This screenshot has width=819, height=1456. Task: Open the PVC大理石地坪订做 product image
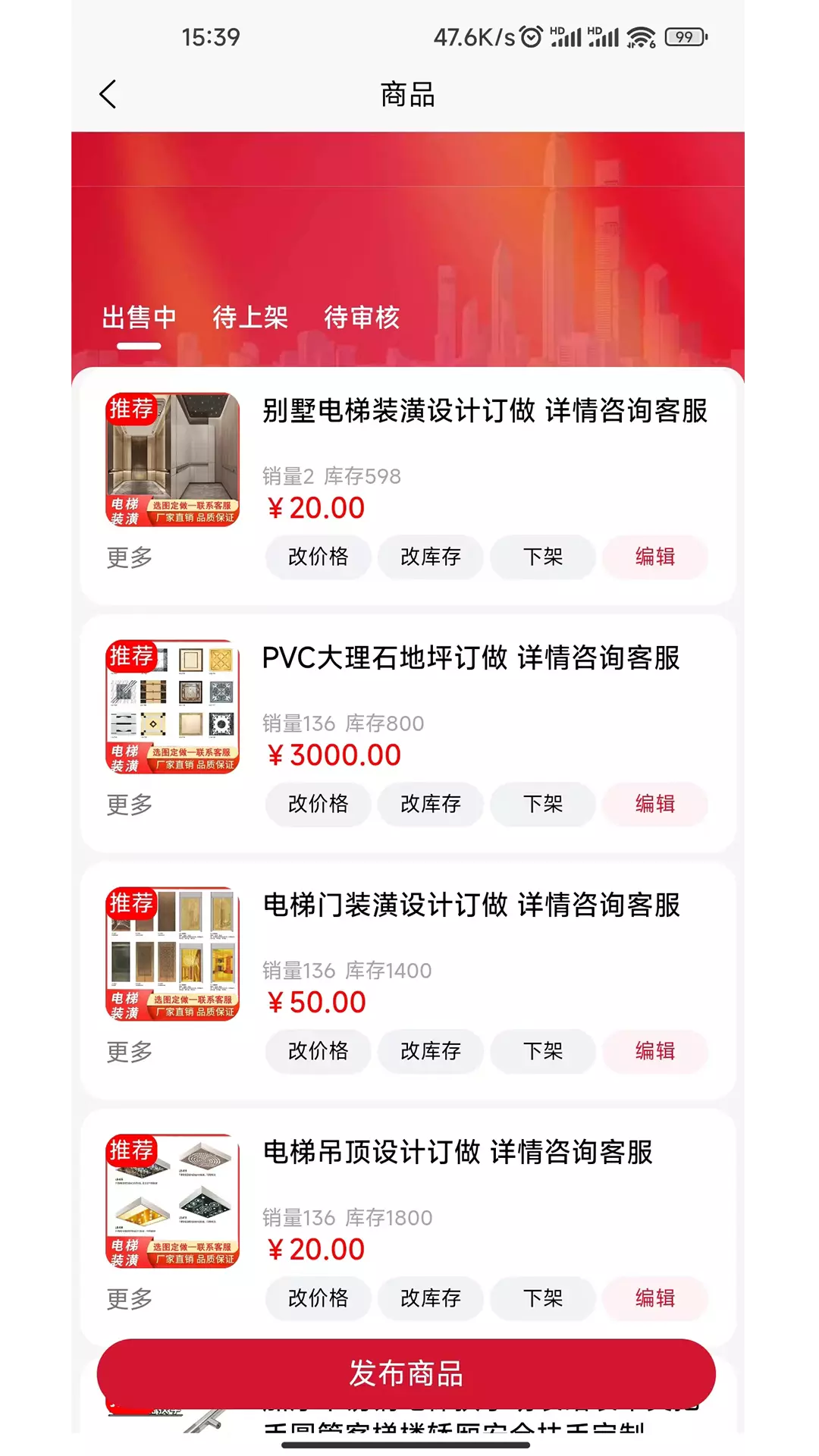pyautogui.click(x=173, y=706)
